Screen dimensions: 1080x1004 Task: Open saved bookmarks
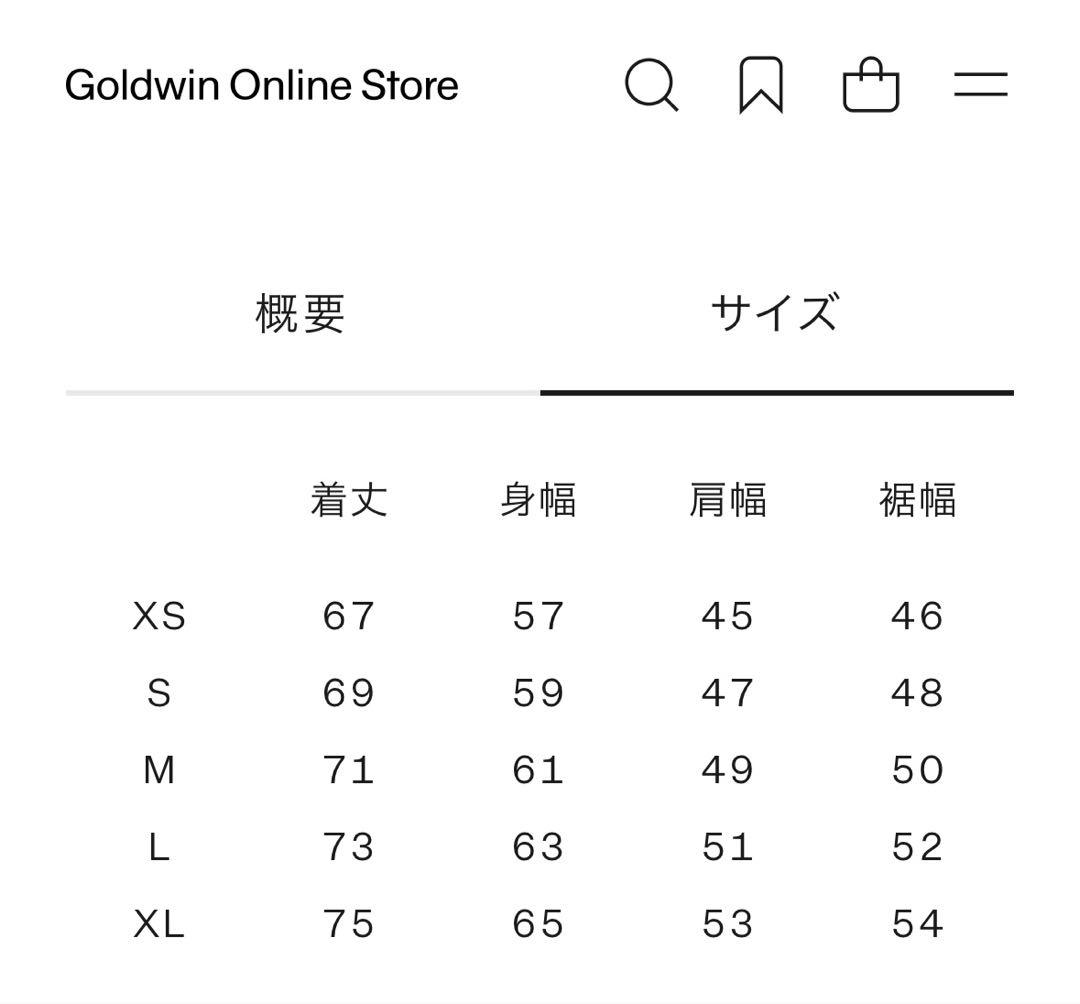[760, 85]
